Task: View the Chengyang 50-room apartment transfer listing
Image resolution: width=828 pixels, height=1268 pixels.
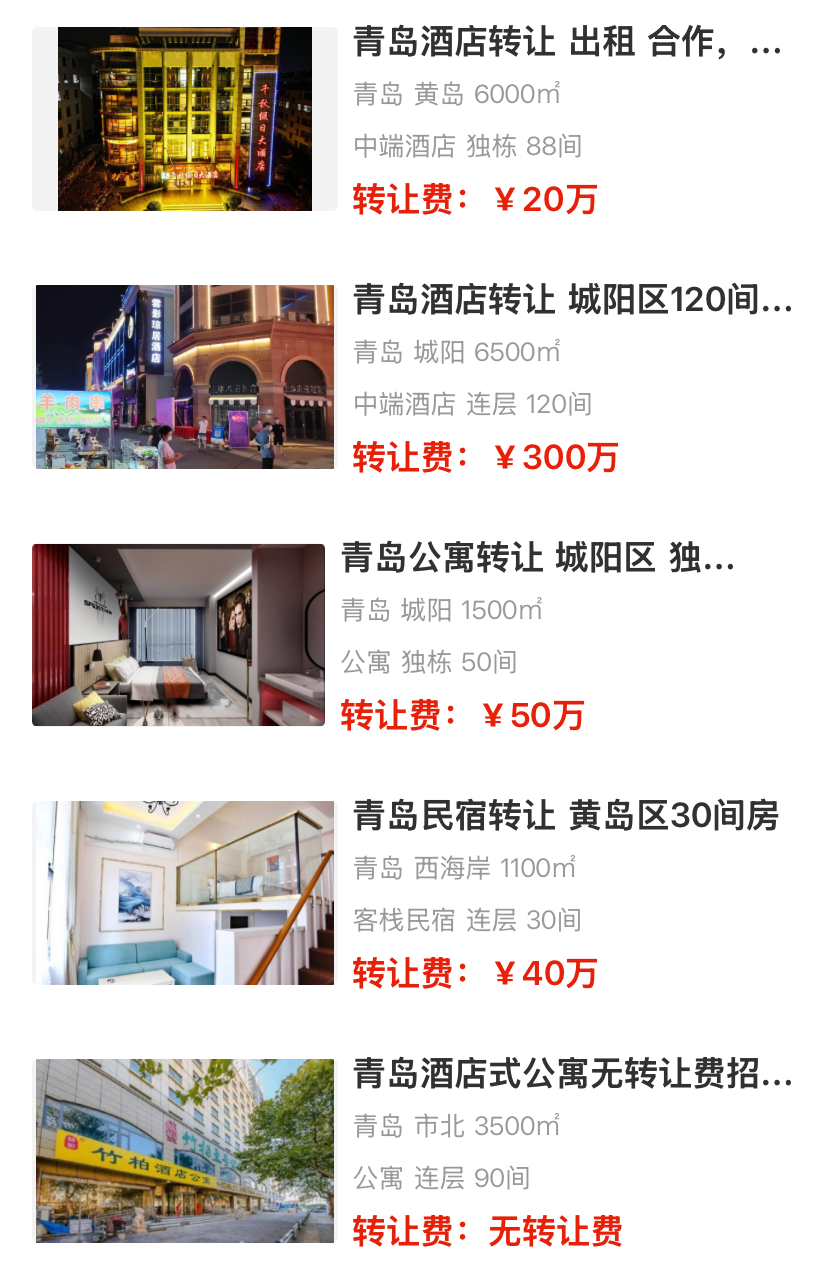Action: [538, 558]
